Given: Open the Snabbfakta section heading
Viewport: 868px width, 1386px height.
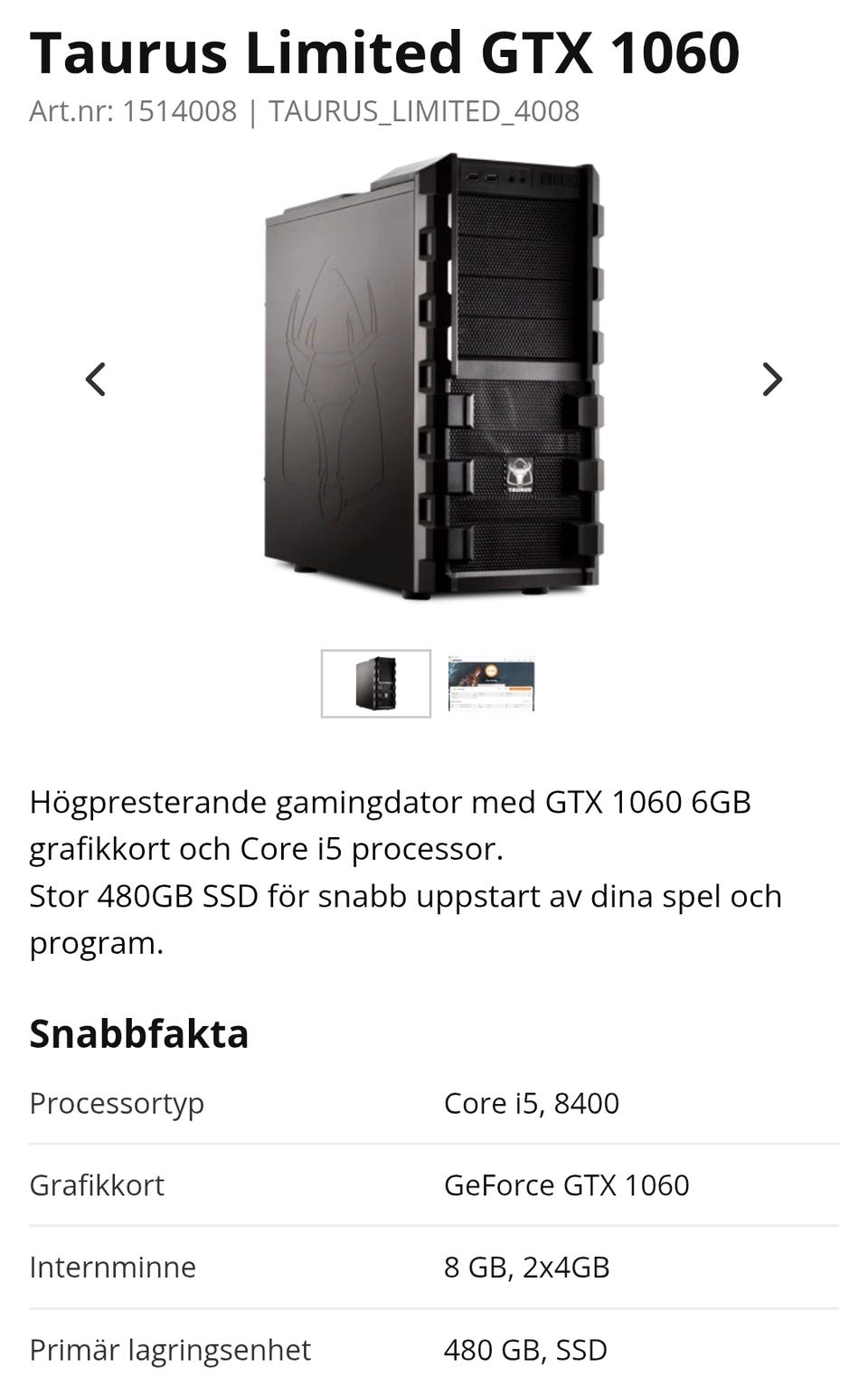Looking at the screenshot, I should pyautogui.click(x=138, y=1033).
